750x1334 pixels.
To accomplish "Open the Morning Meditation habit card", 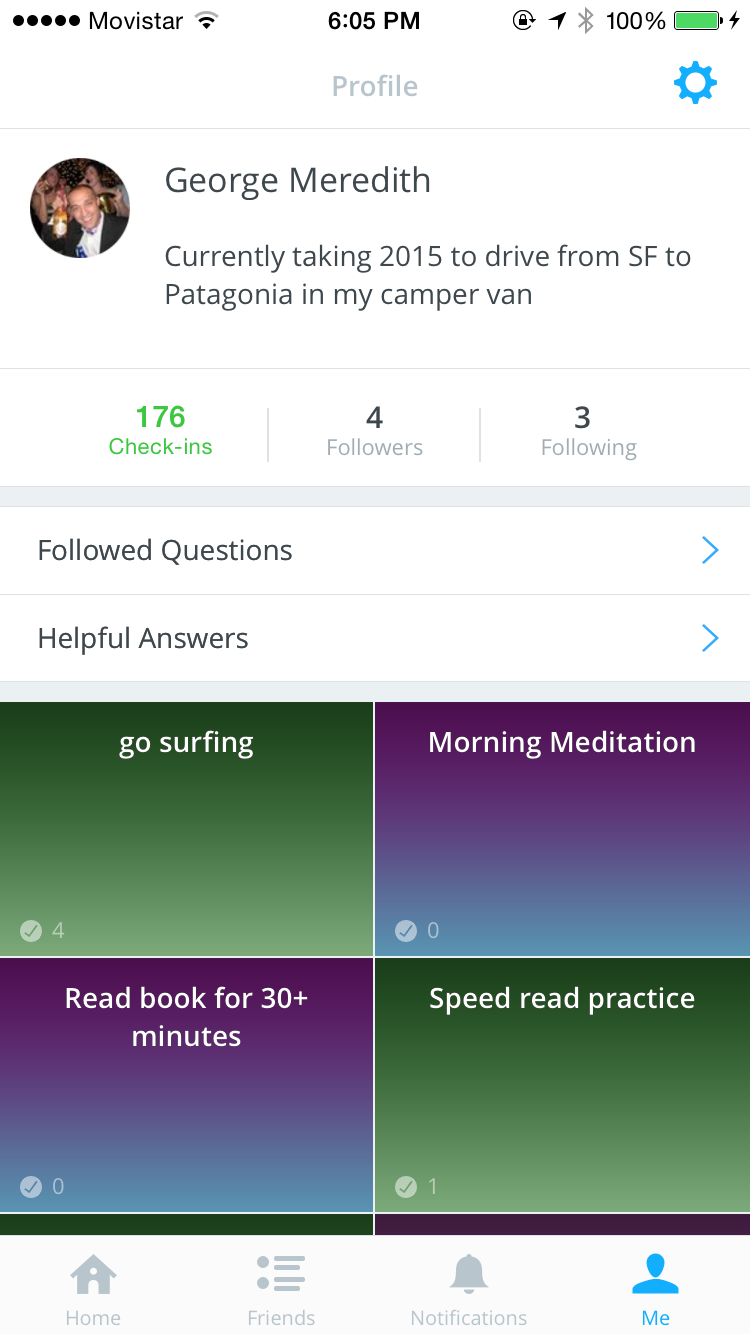I will coord(562,829).
